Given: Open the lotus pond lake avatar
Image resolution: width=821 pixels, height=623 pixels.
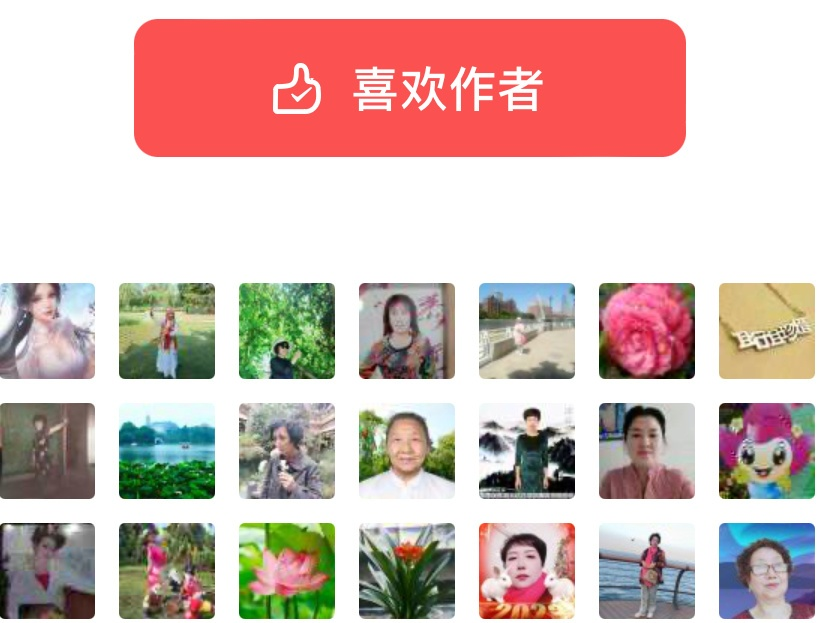Looking at the screenshot, I should click(167, 451).
